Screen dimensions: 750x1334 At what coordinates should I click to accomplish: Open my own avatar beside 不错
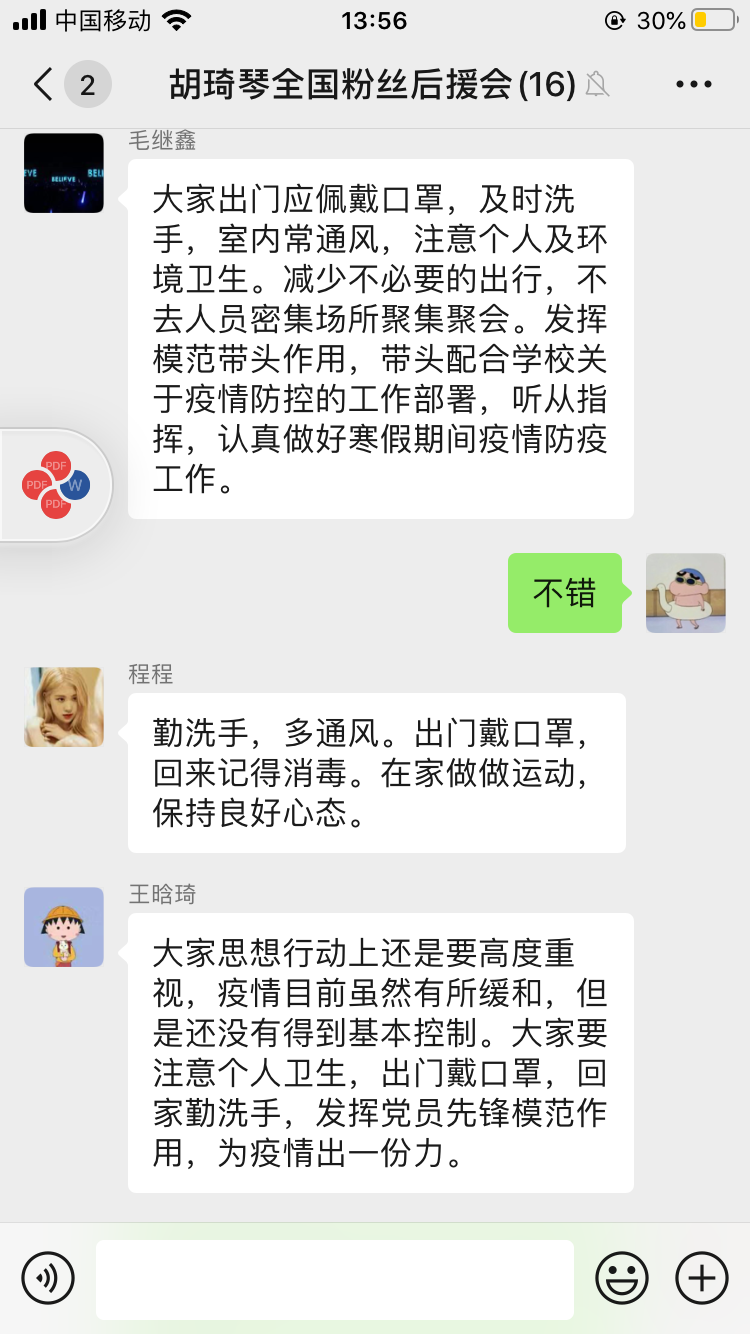(x=686, y=593)
